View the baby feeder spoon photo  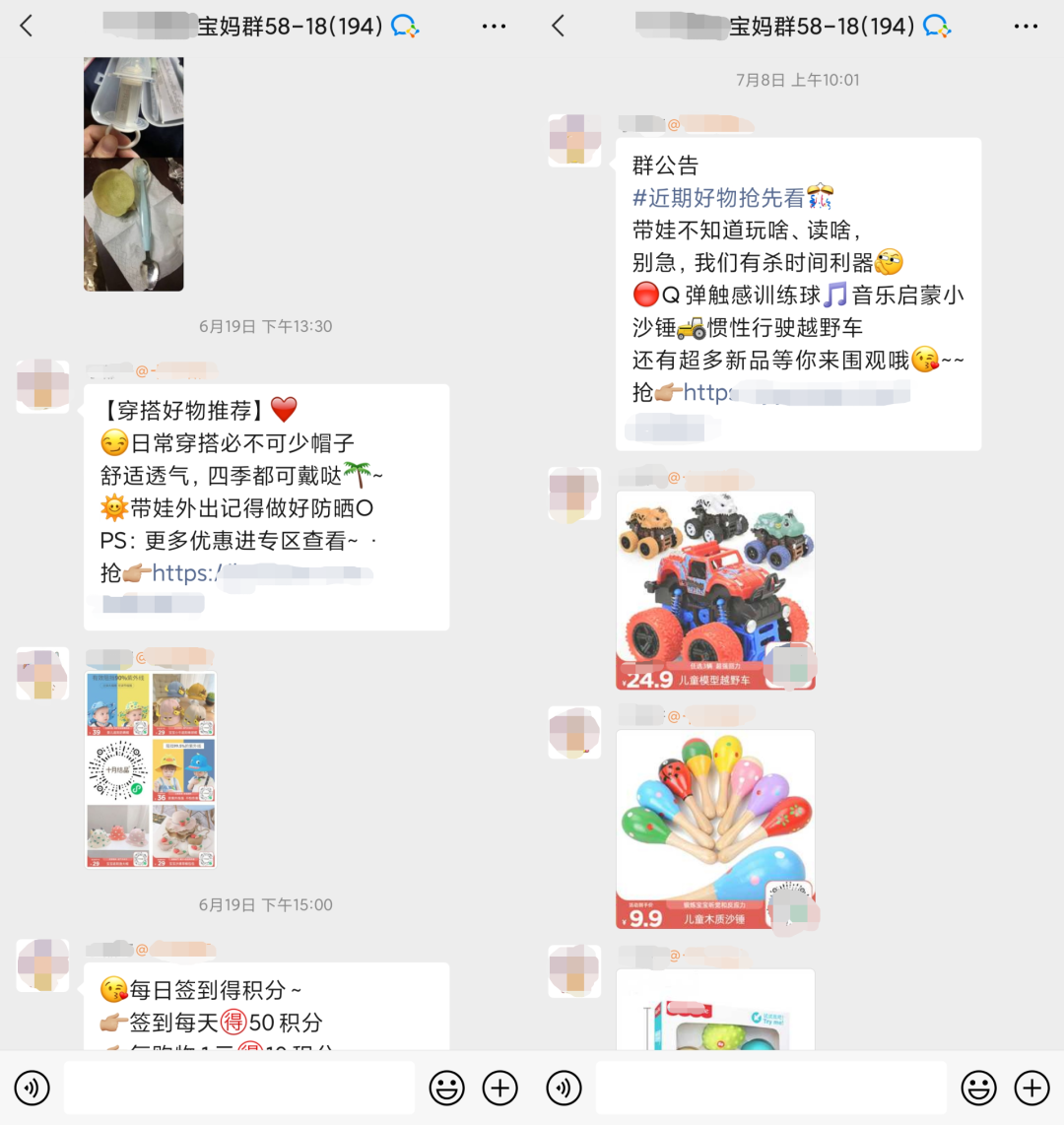click(133, 174)
